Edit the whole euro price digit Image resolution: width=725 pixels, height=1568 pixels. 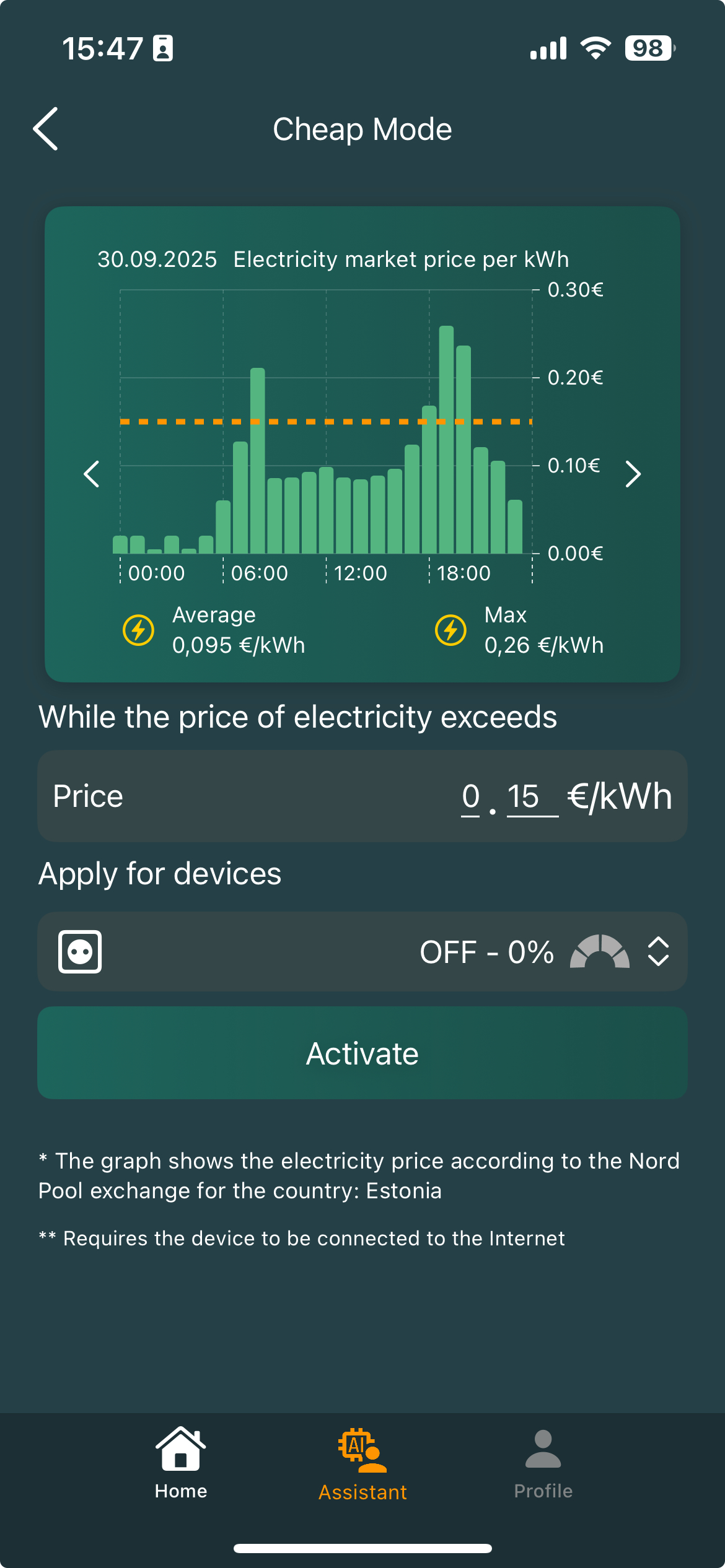click(470, 797)
